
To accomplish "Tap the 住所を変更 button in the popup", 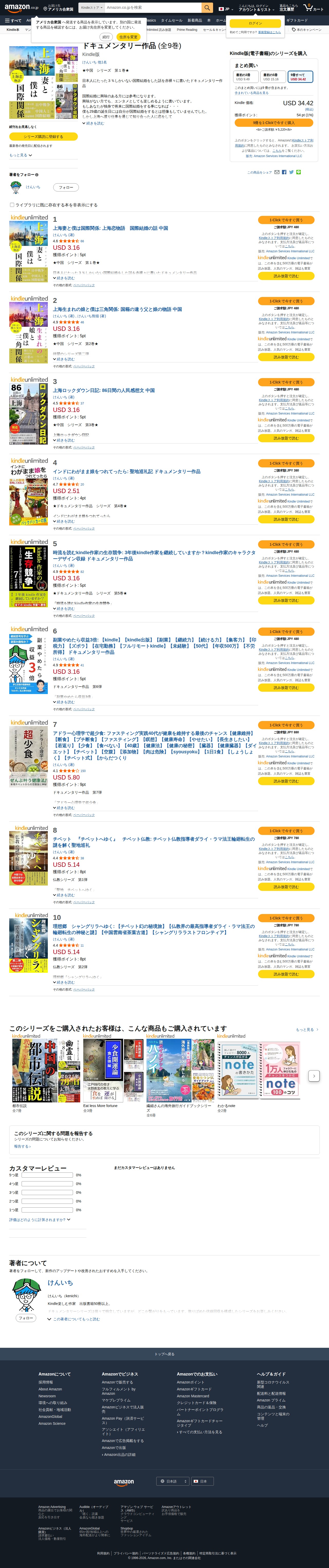I will (128, 37).
